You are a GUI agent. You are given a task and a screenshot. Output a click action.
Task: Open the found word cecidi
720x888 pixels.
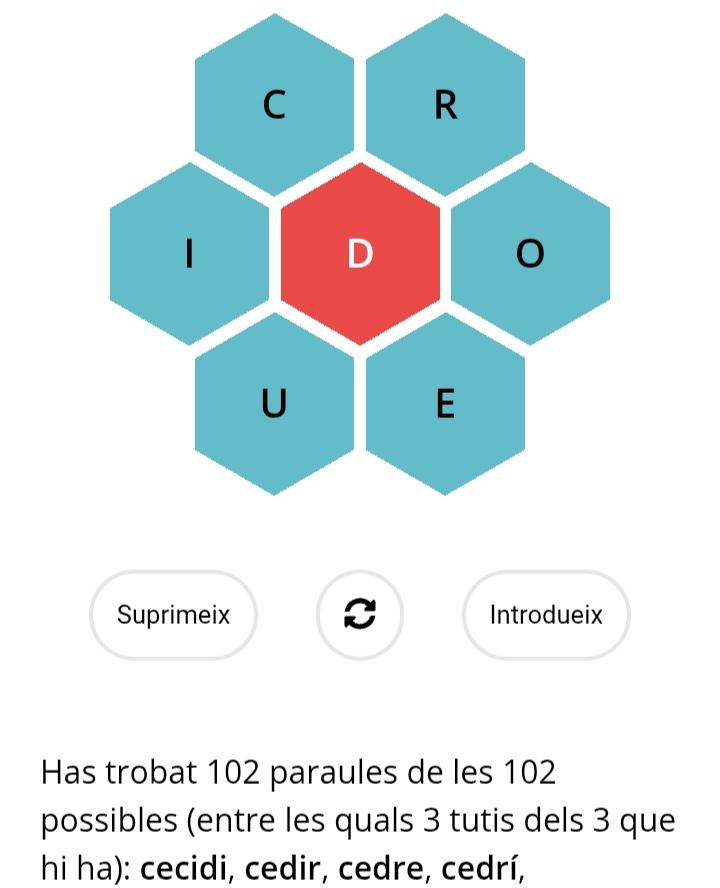pyautogui.click(x=185, y=868)
